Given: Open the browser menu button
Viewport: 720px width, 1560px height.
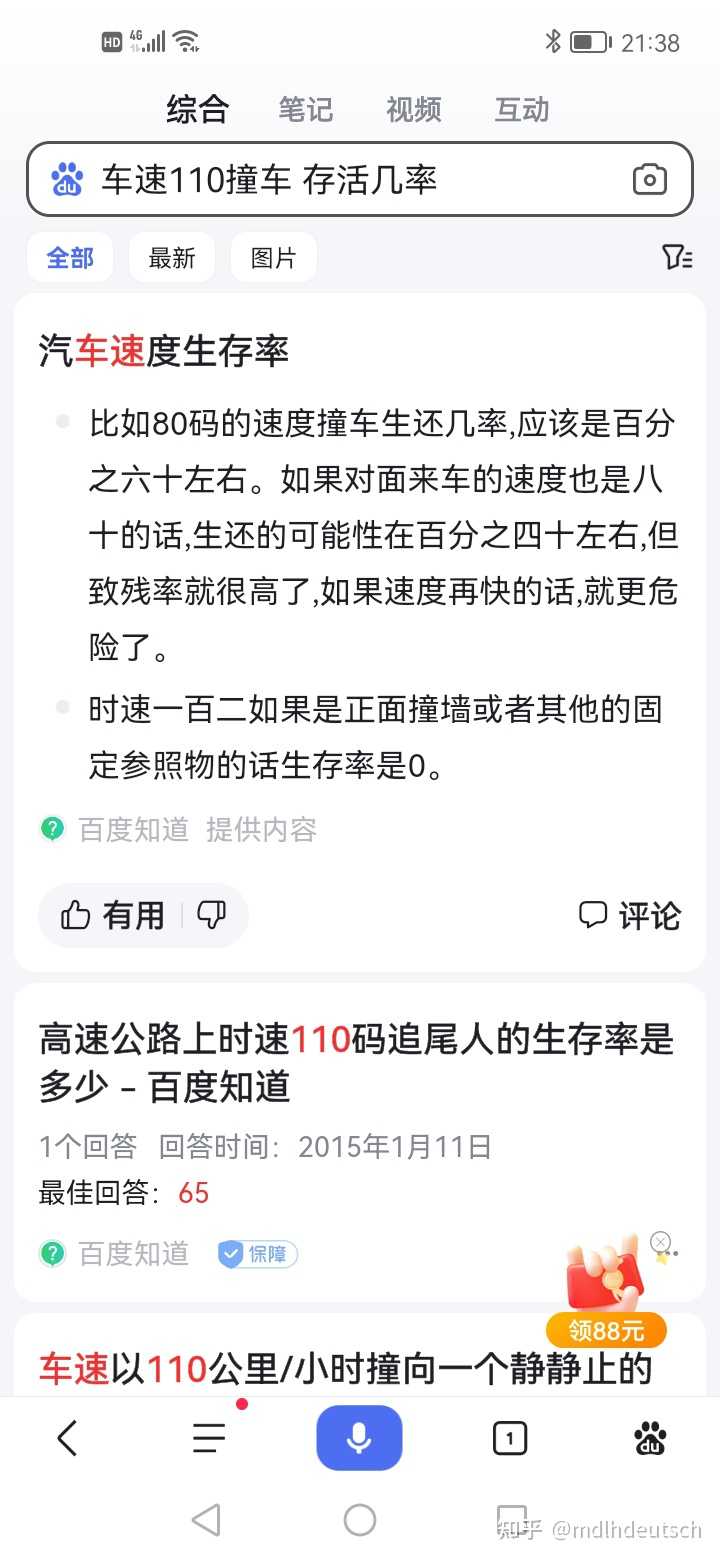Looking at the screenshot, I should pyautogui.click(x=209, y=1438).
